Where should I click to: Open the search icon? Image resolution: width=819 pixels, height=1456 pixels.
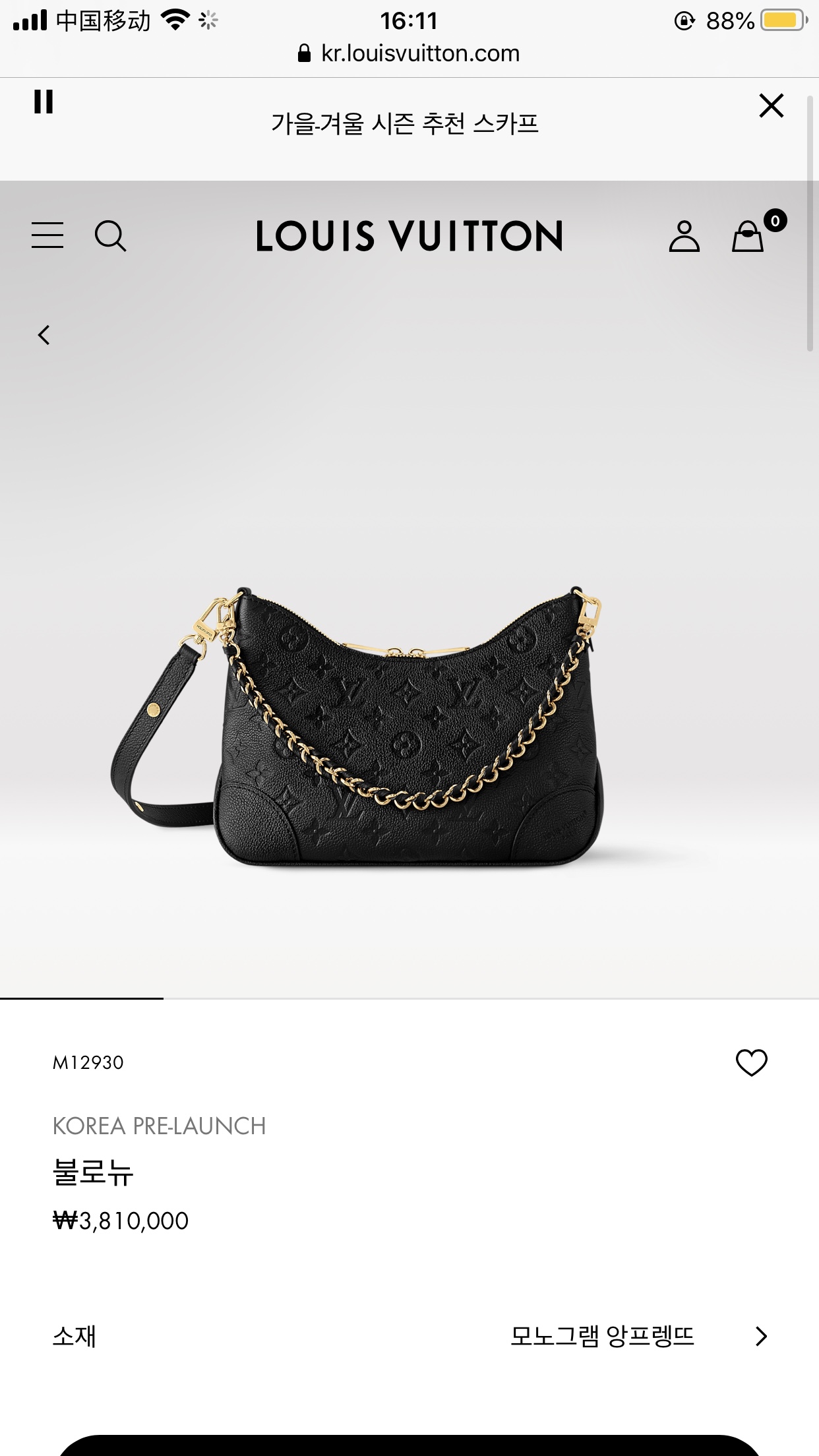pyautogui.click(x=110, y=235)
